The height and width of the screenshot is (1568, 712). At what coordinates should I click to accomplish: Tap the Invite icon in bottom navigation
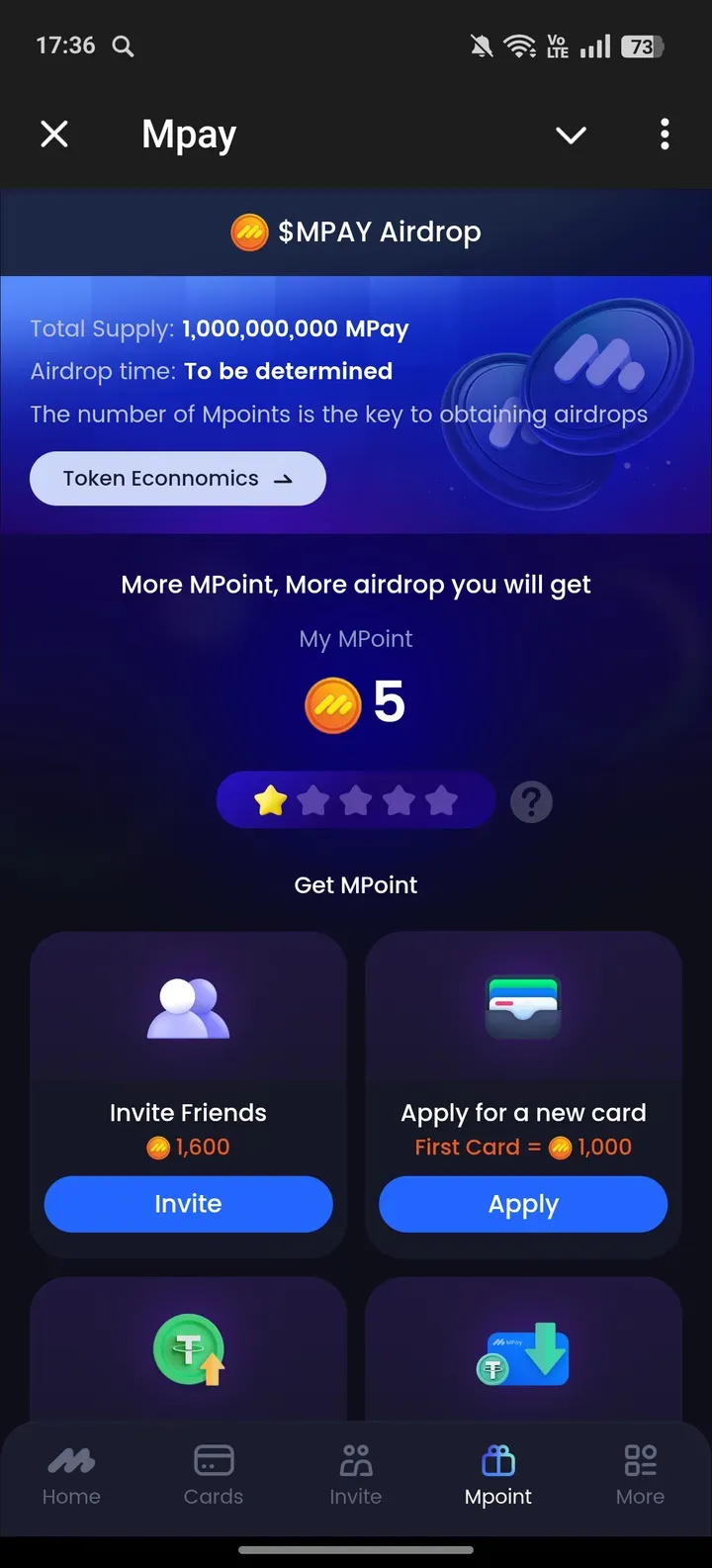pyautogui.click(x=355, y=1459)
